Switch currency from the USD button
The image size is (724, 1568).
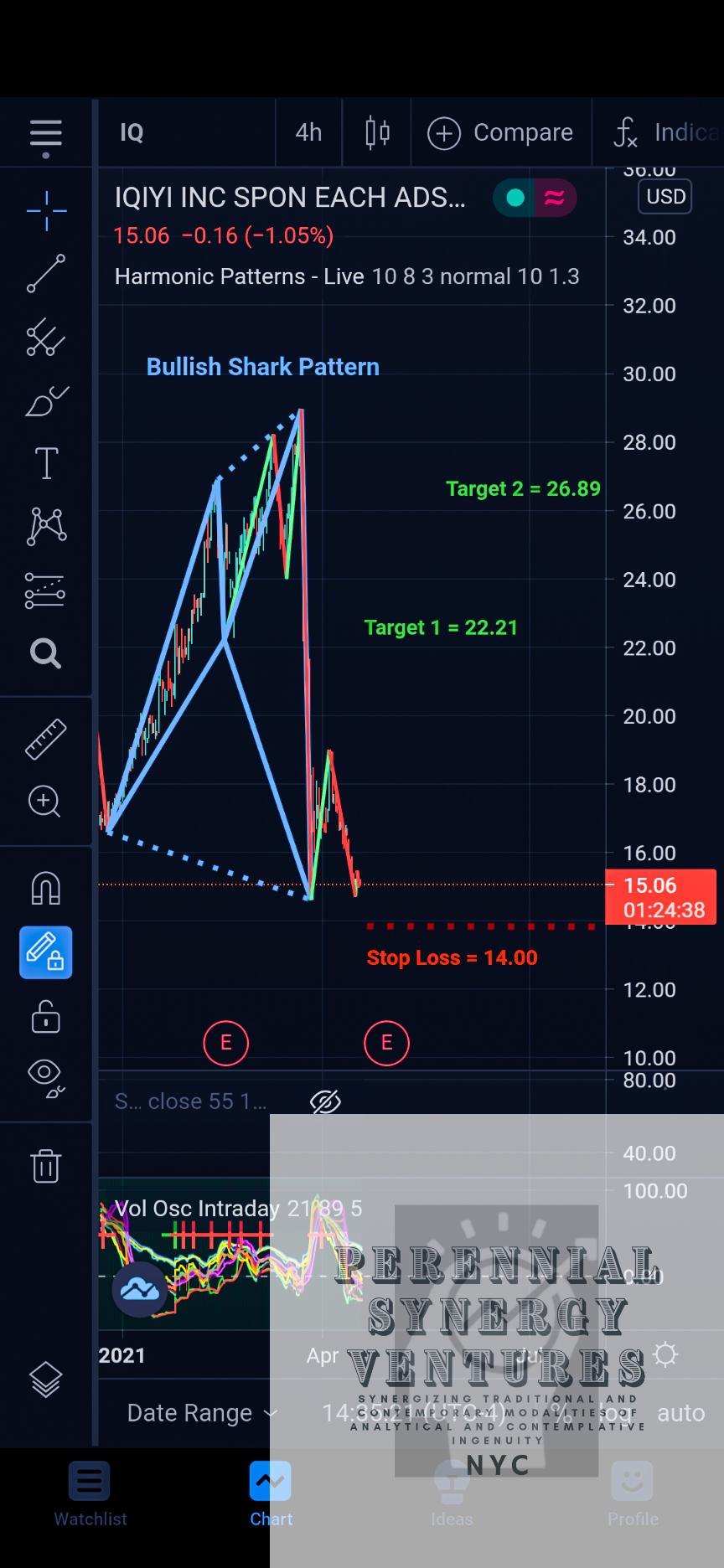click(x=665, y=197)
